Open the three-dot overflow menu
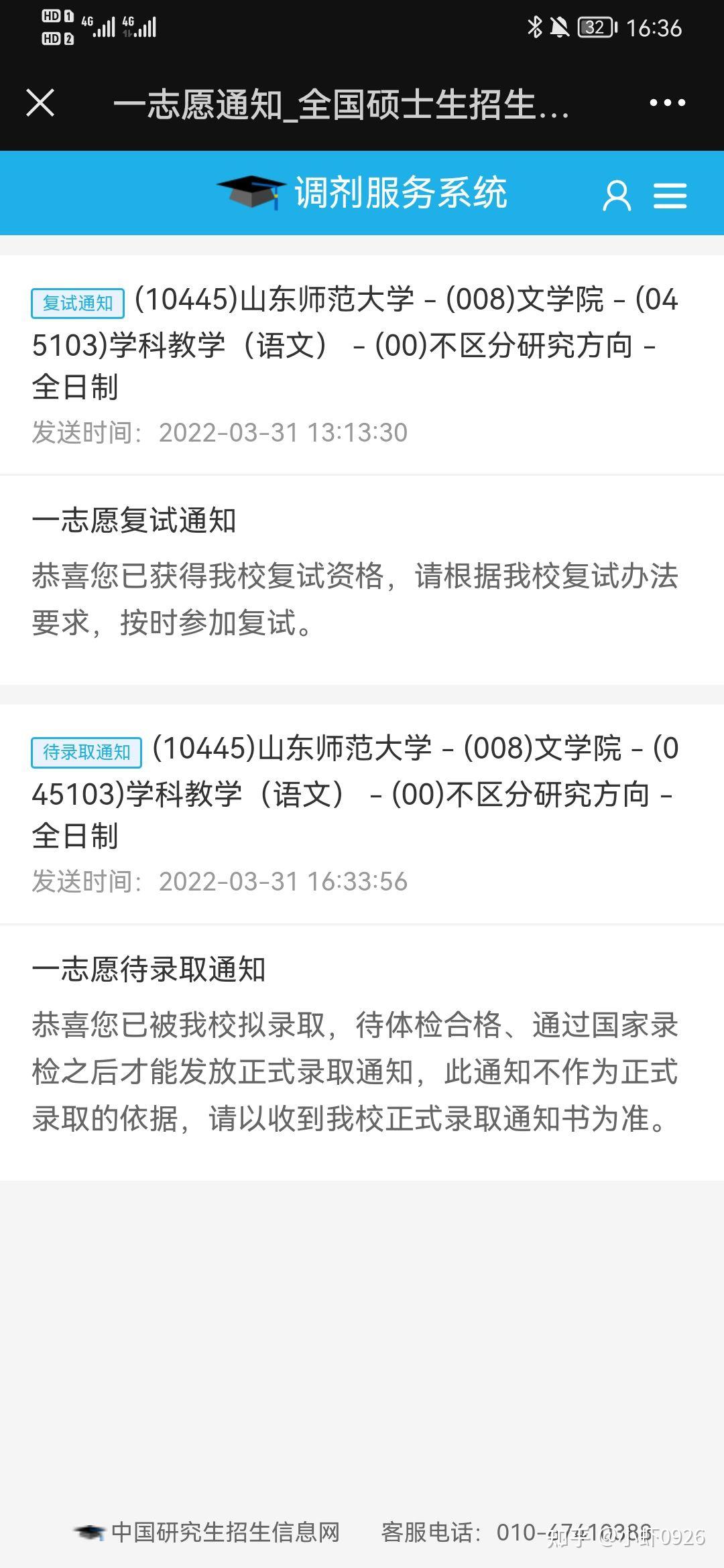The width and height of the screenshot is (724, 1568). (668, 103)
